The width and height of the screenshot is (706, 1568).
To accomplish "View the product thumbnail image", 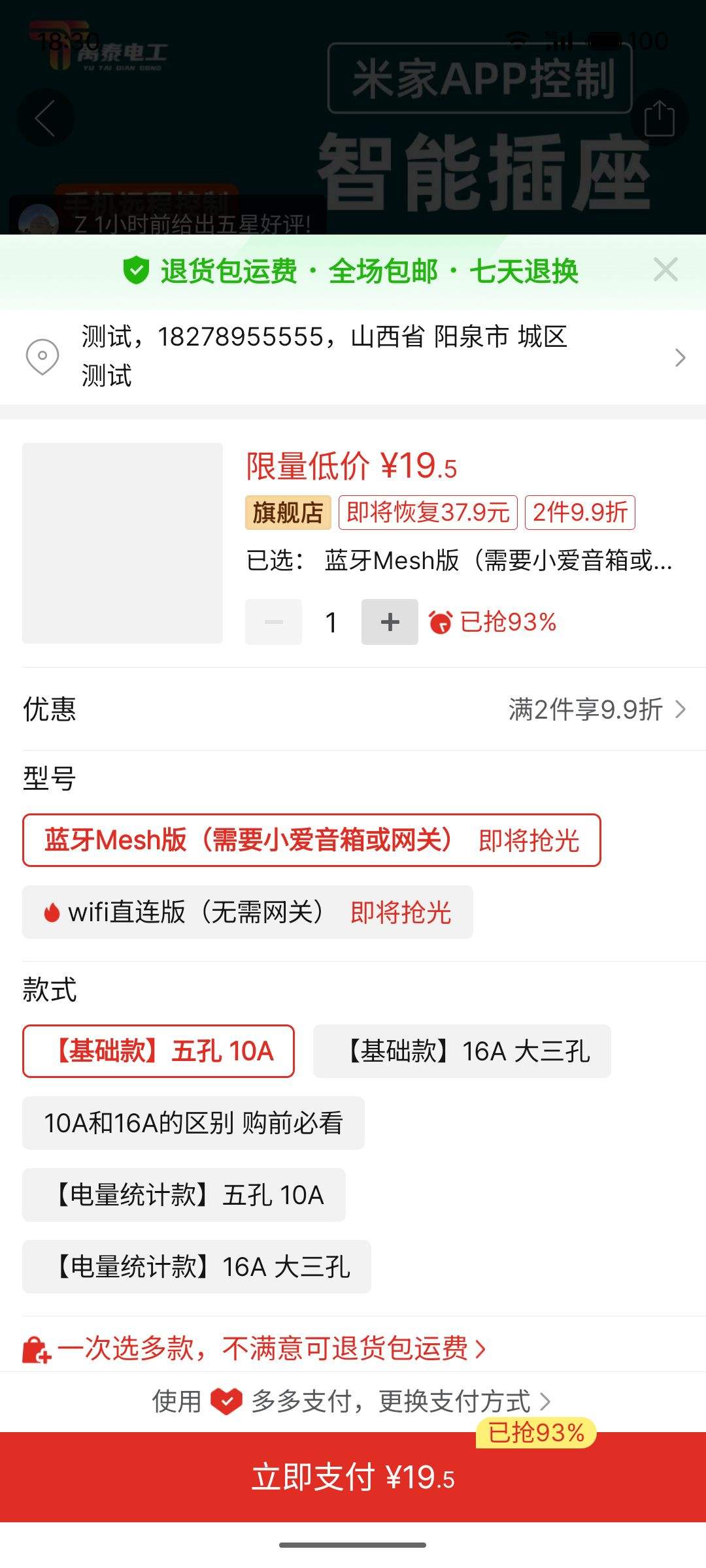I will pyautogui.click(x=122, y=543).
